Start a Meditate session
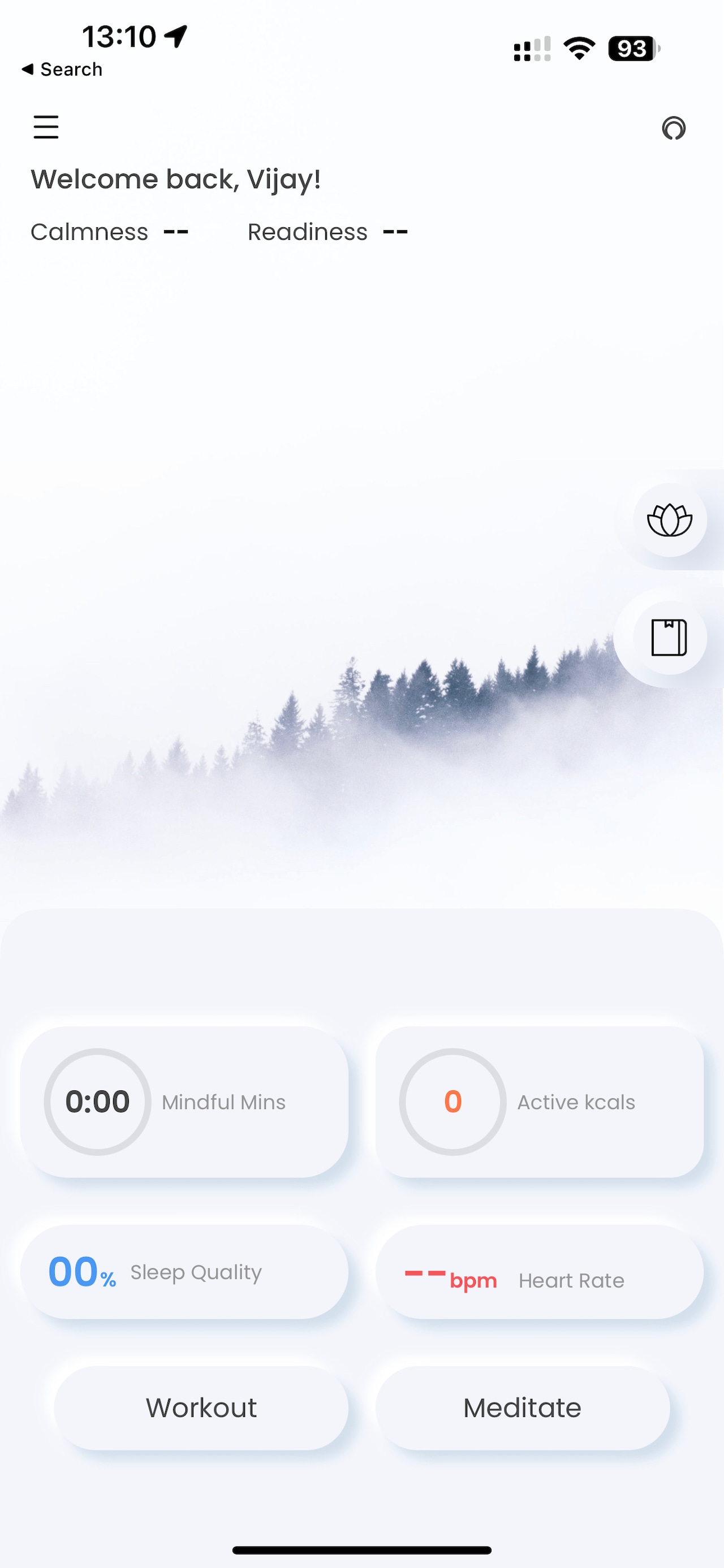724x1568 pixels. 523,1408
